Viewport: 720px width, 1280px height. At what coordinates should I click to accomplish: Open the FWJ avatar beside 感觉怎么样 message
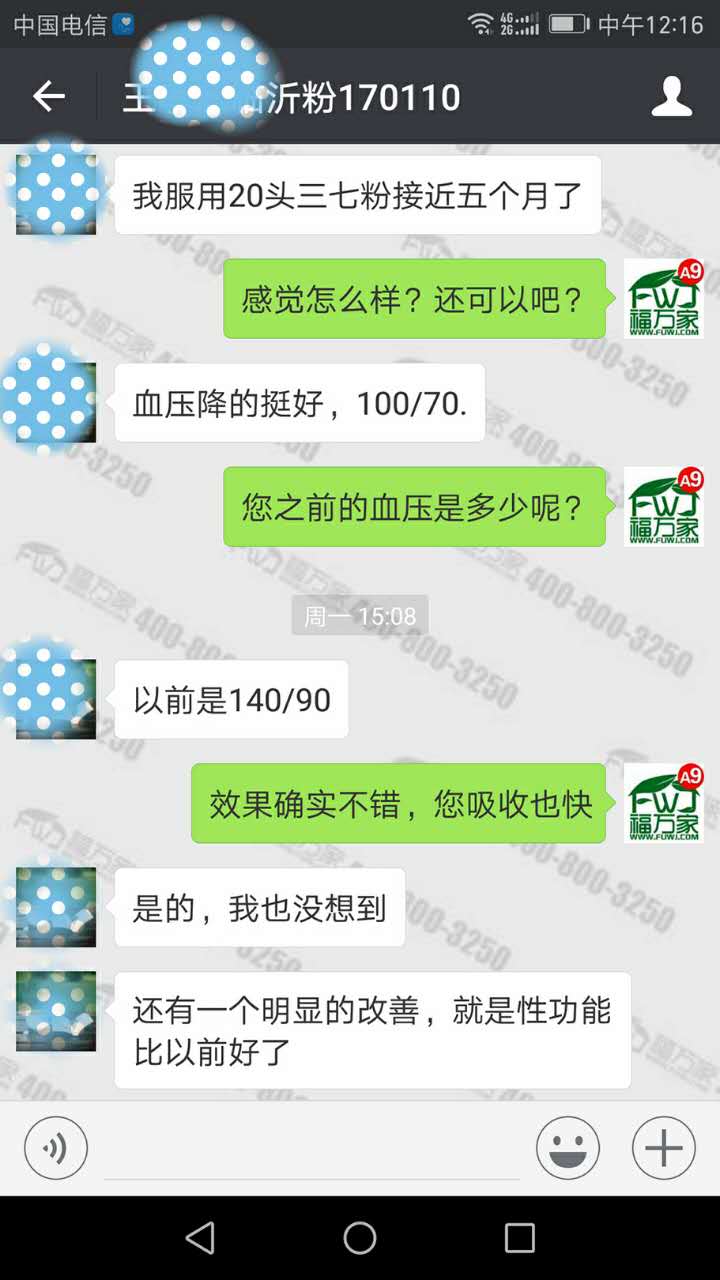point(664,298)
